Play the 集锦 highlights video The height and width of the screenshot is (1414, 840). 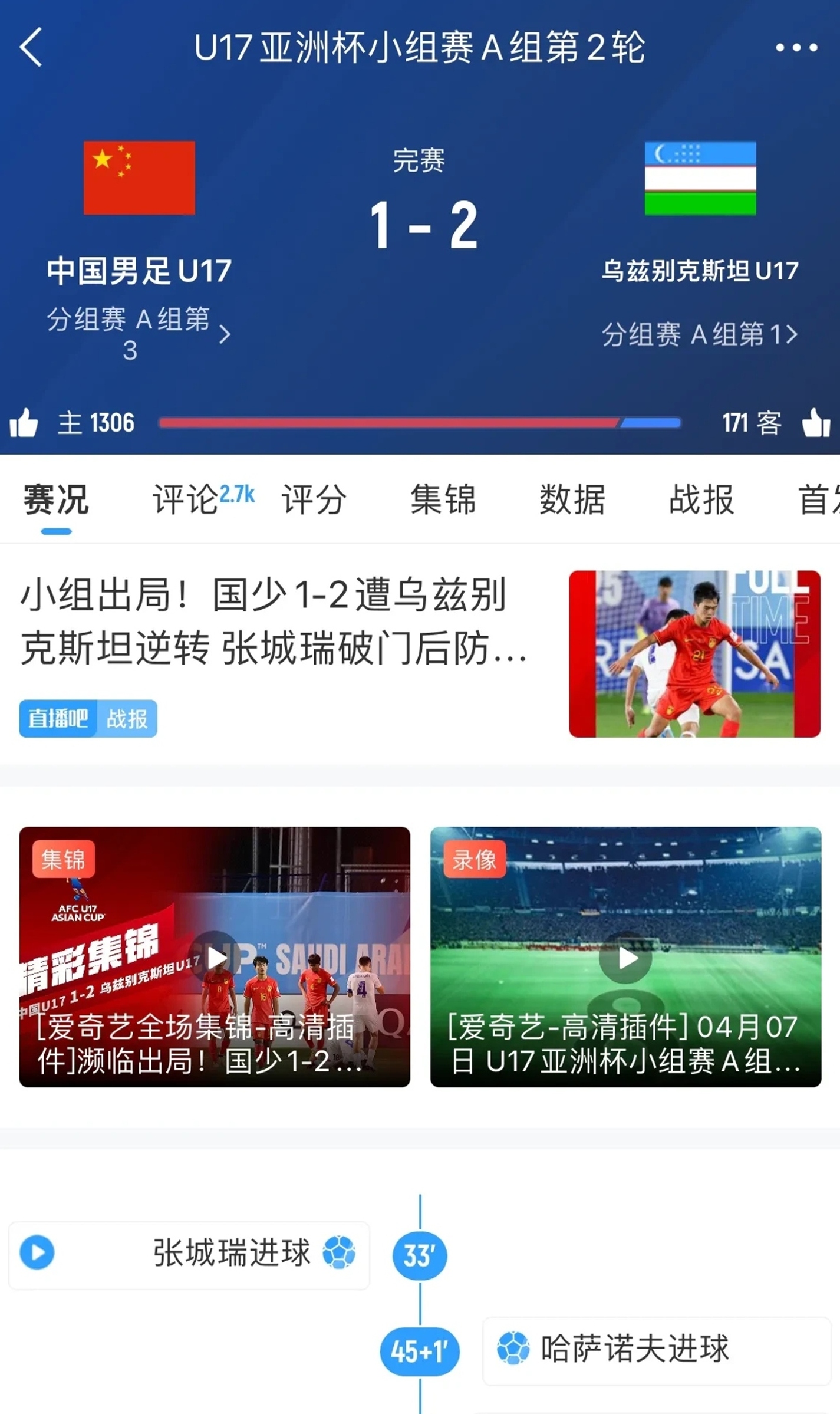[x=215, y=956]
